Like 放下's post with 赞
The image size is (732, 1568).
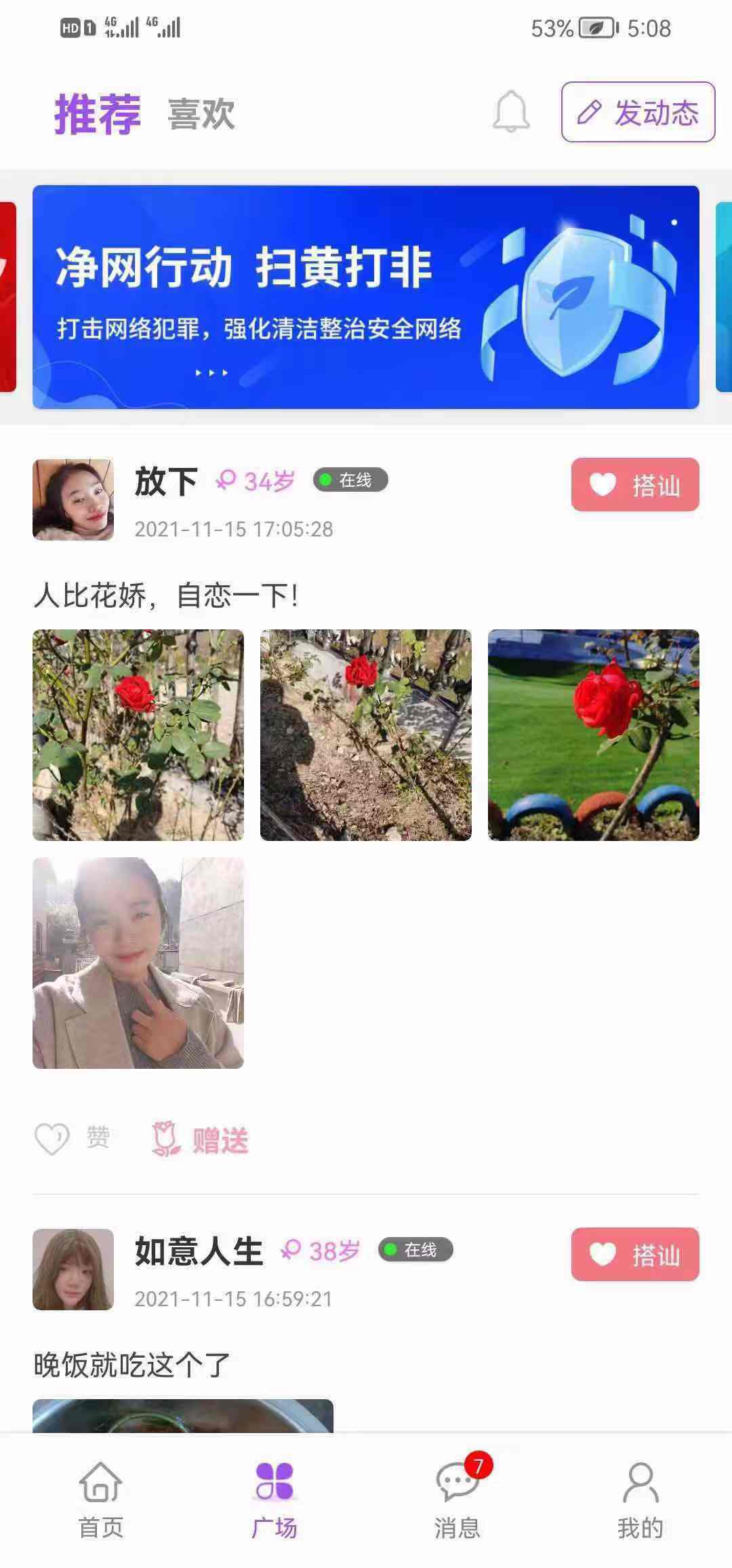[71, 1139]
